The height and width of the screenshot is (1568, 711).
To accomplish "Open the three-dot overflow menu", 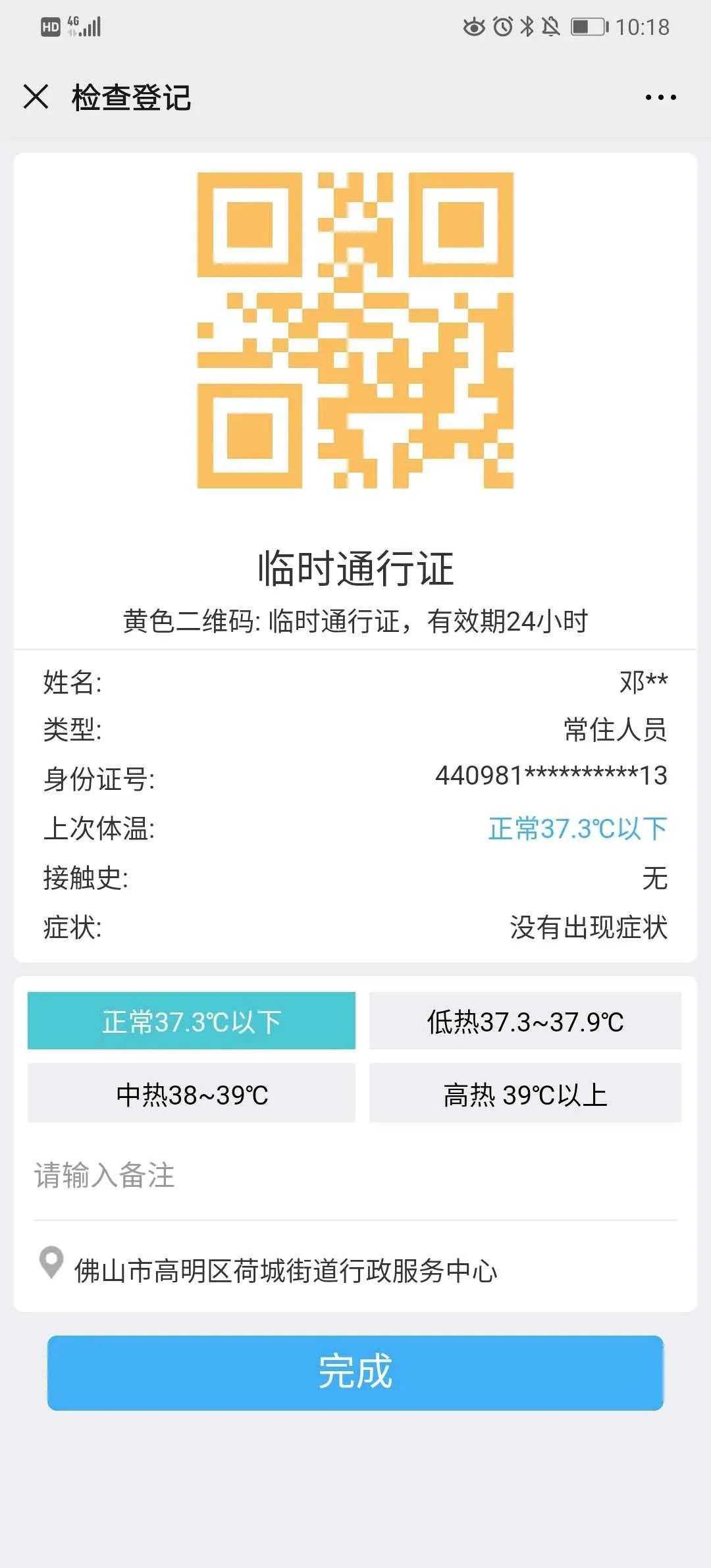I will click(660, 97).
